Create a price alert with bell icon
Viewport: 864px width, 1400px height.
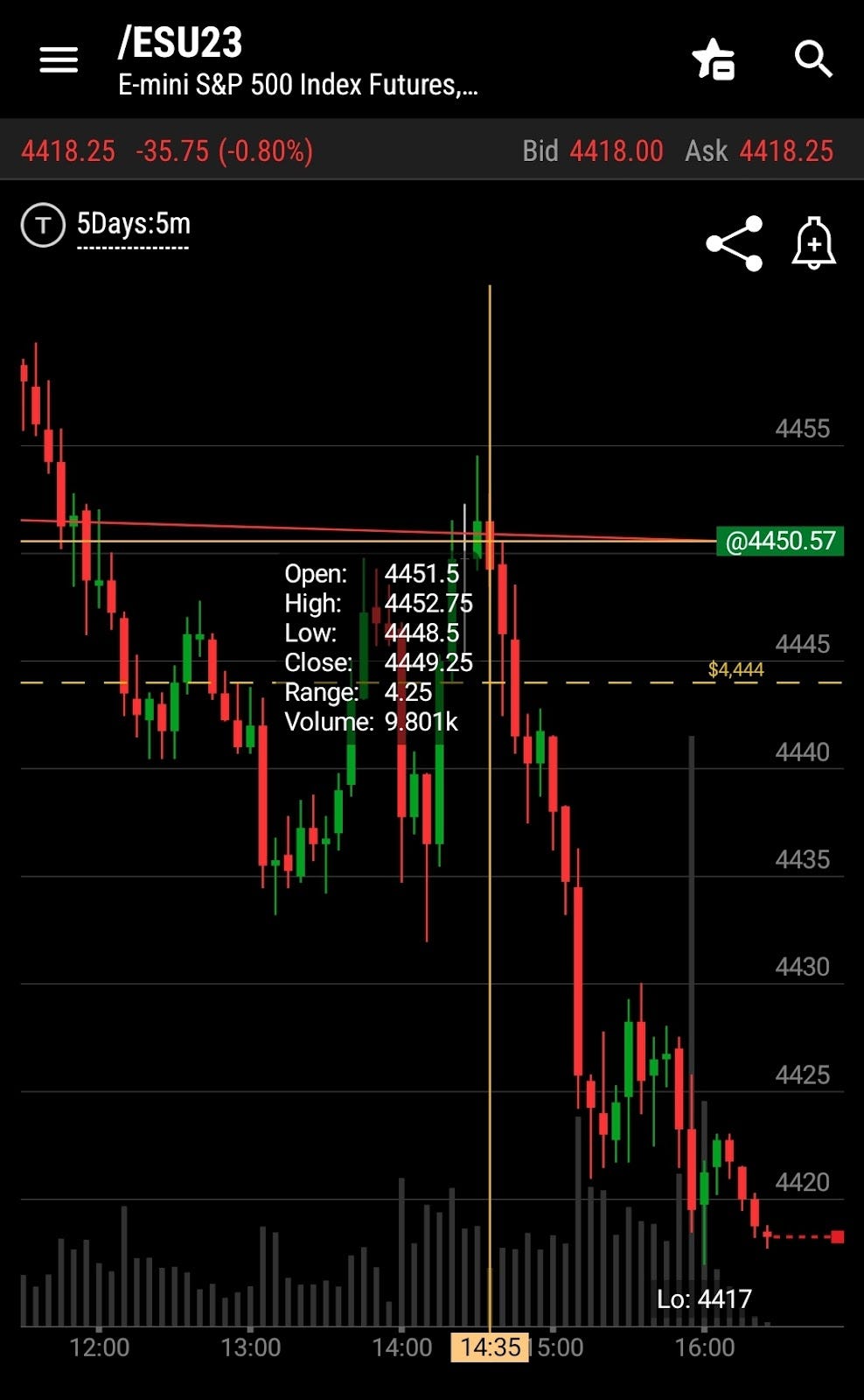814,242
